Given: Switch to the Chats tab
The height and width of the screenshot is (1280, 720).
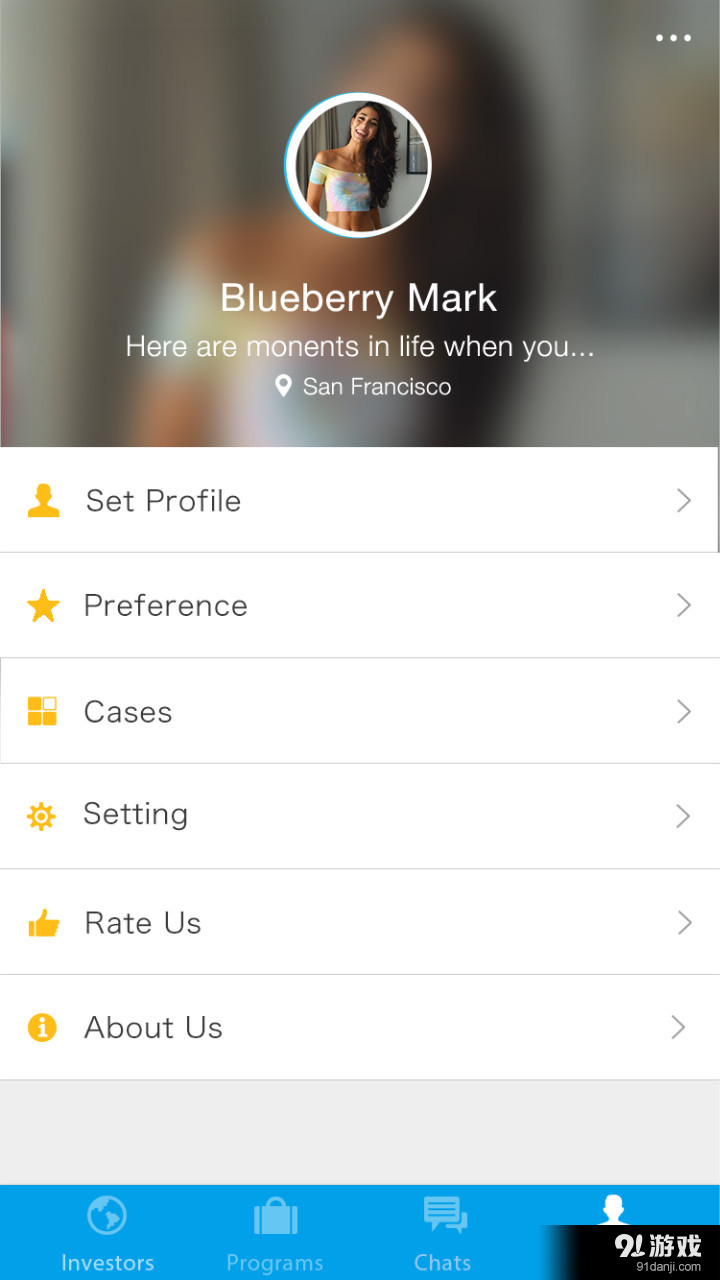Looking at the screenshot, I should [x=443, y=1230].
